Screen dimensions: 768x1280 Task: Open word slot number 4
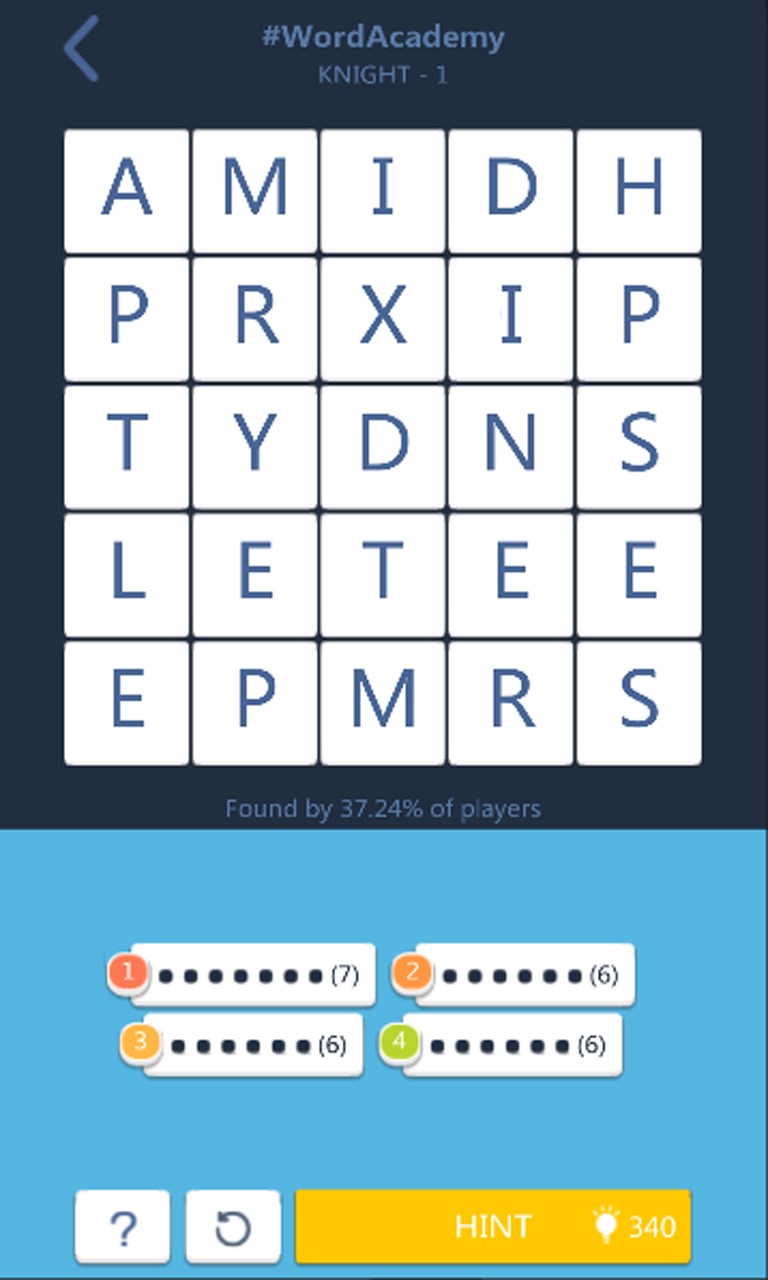click(511, 1045)
